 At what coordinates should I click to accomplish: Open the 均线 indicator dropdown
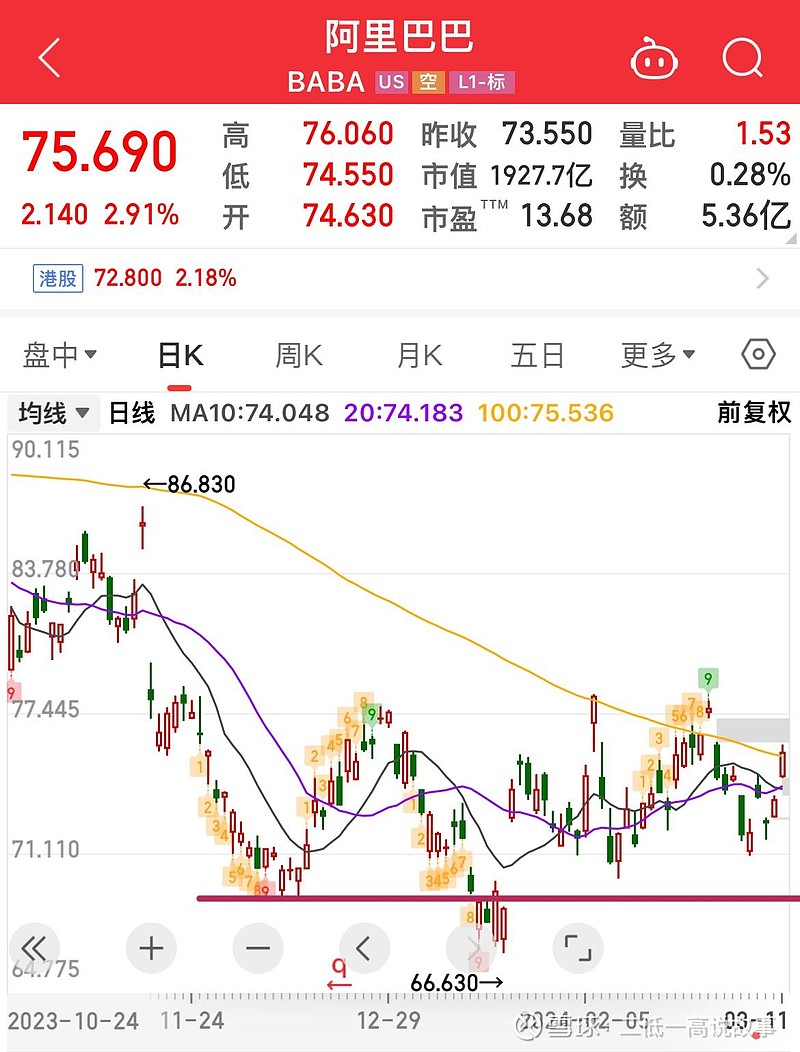52,413
